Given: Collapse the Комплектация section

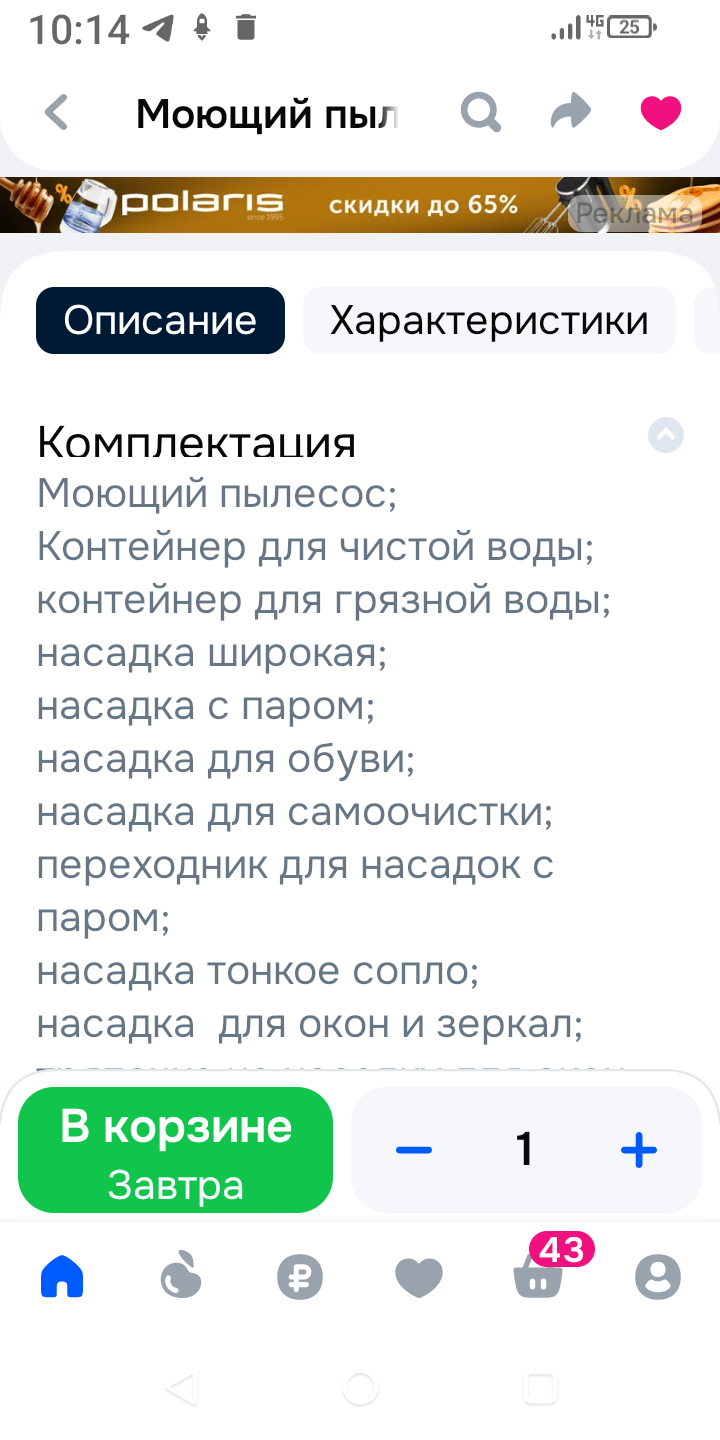Looking at the screenshot, I should (666, 435).
